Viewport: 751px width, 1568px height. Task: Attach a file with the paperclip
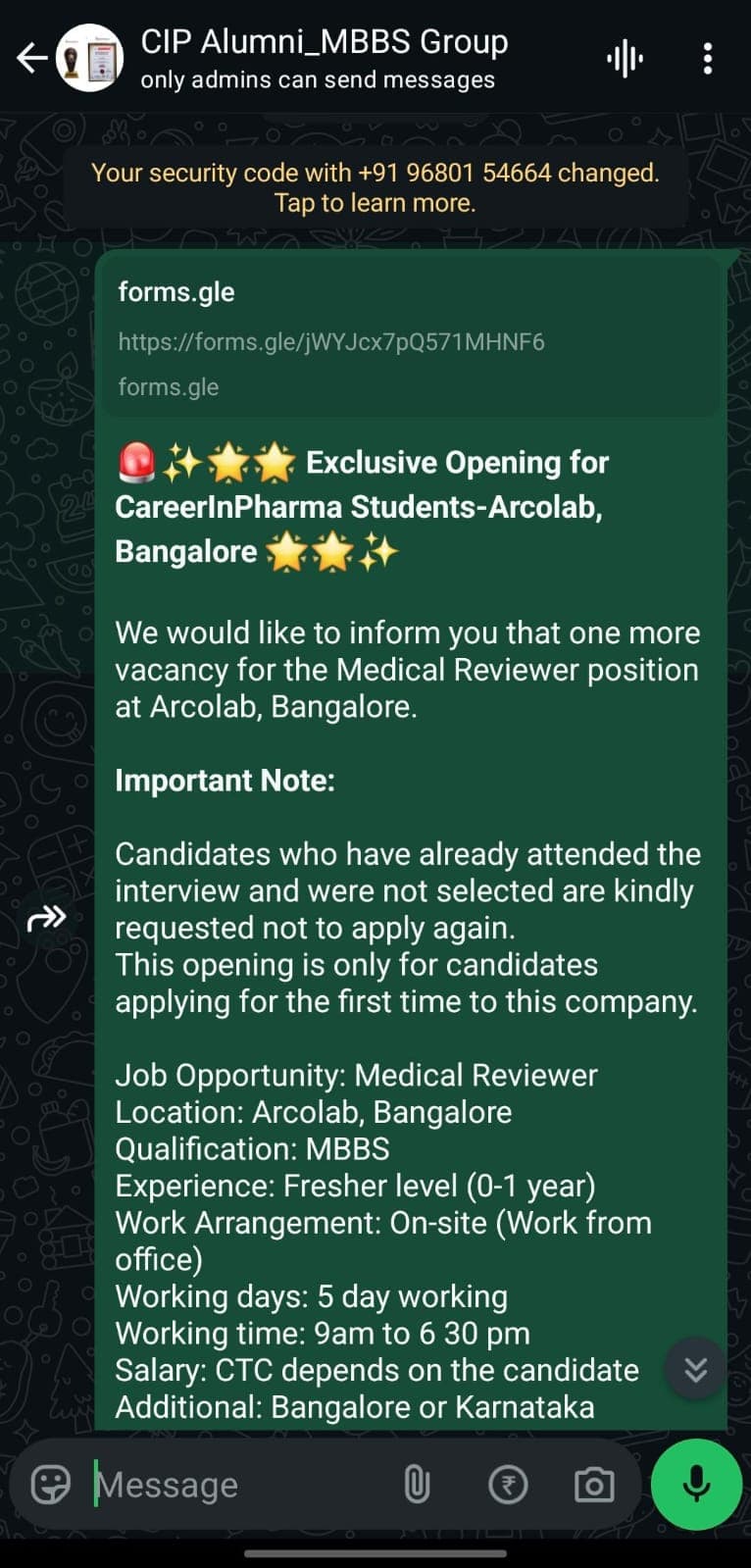pyautogui.click(x=417, y=1485)
